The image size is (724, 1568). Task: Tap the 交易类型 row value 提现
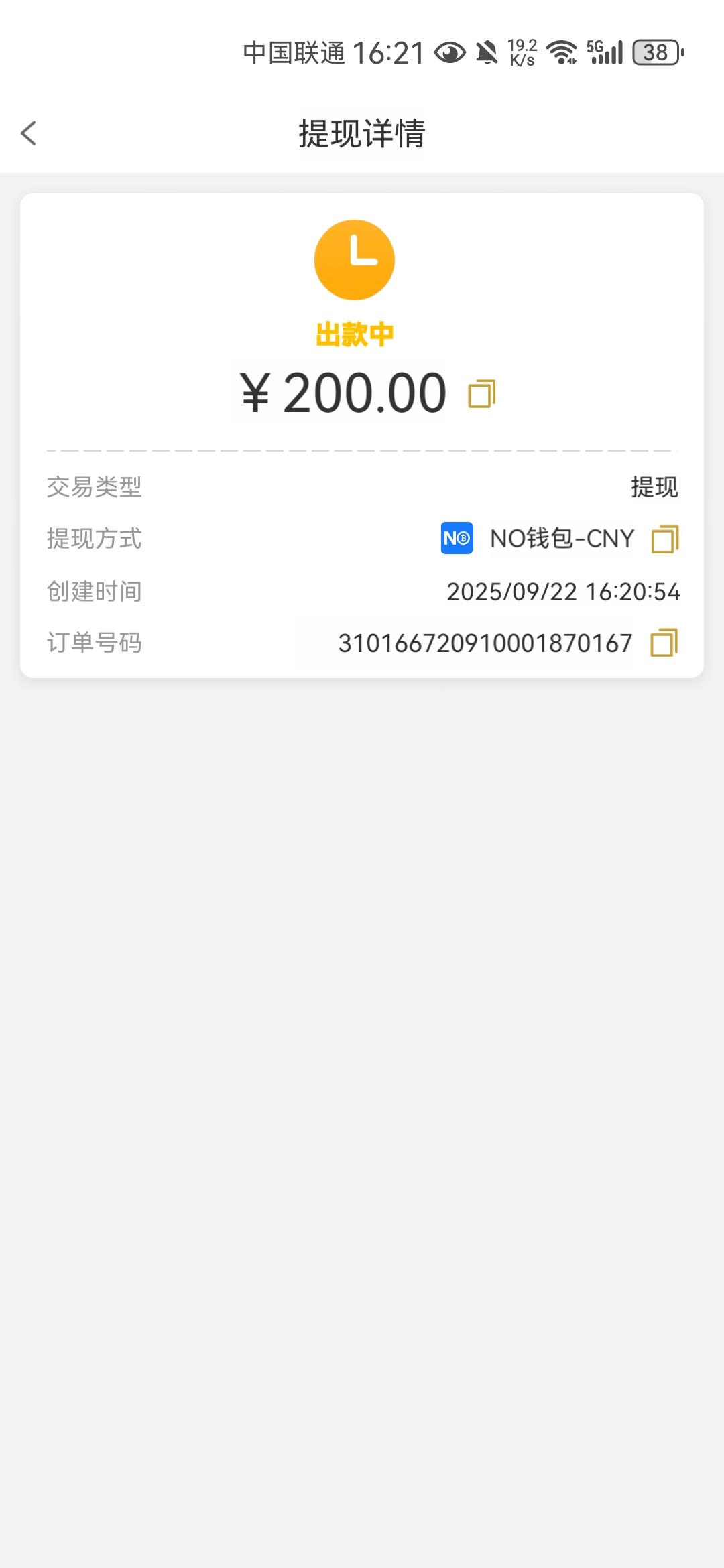click(x=654, y=488)
